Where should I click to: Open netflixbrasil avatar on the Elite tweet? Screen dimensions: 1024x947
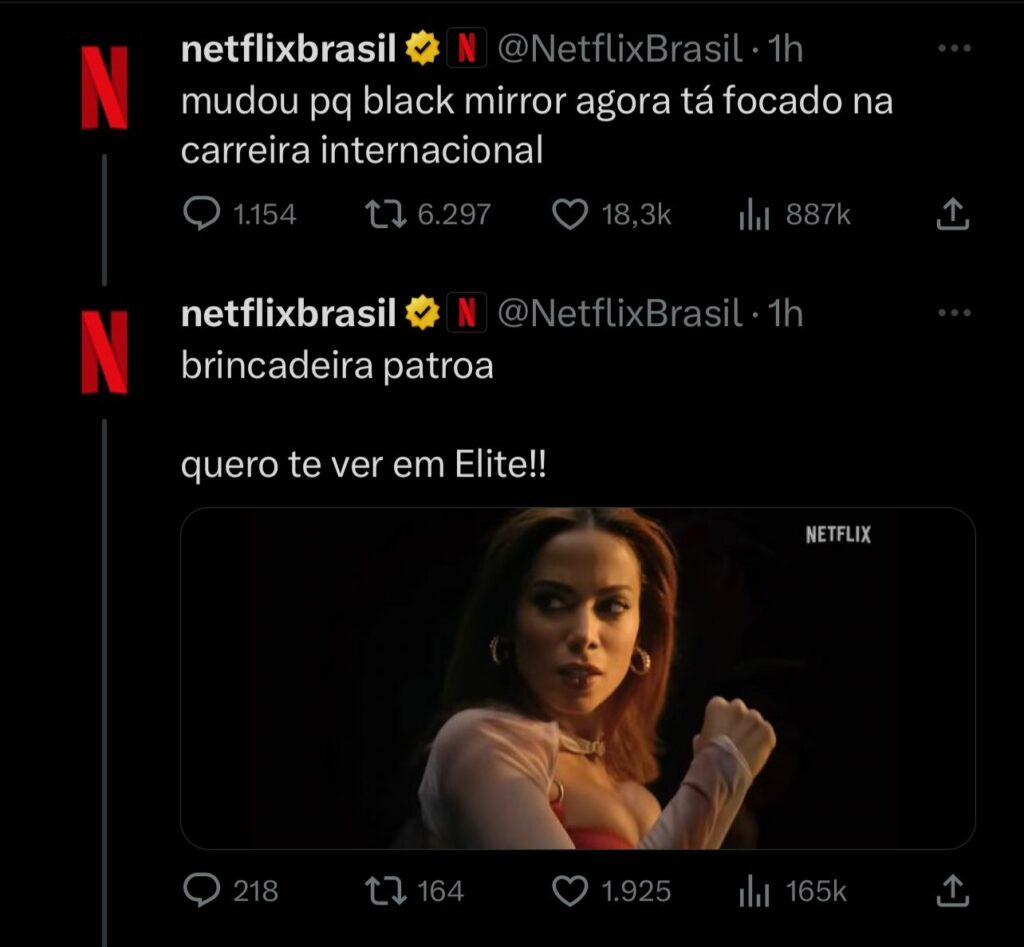104,351
